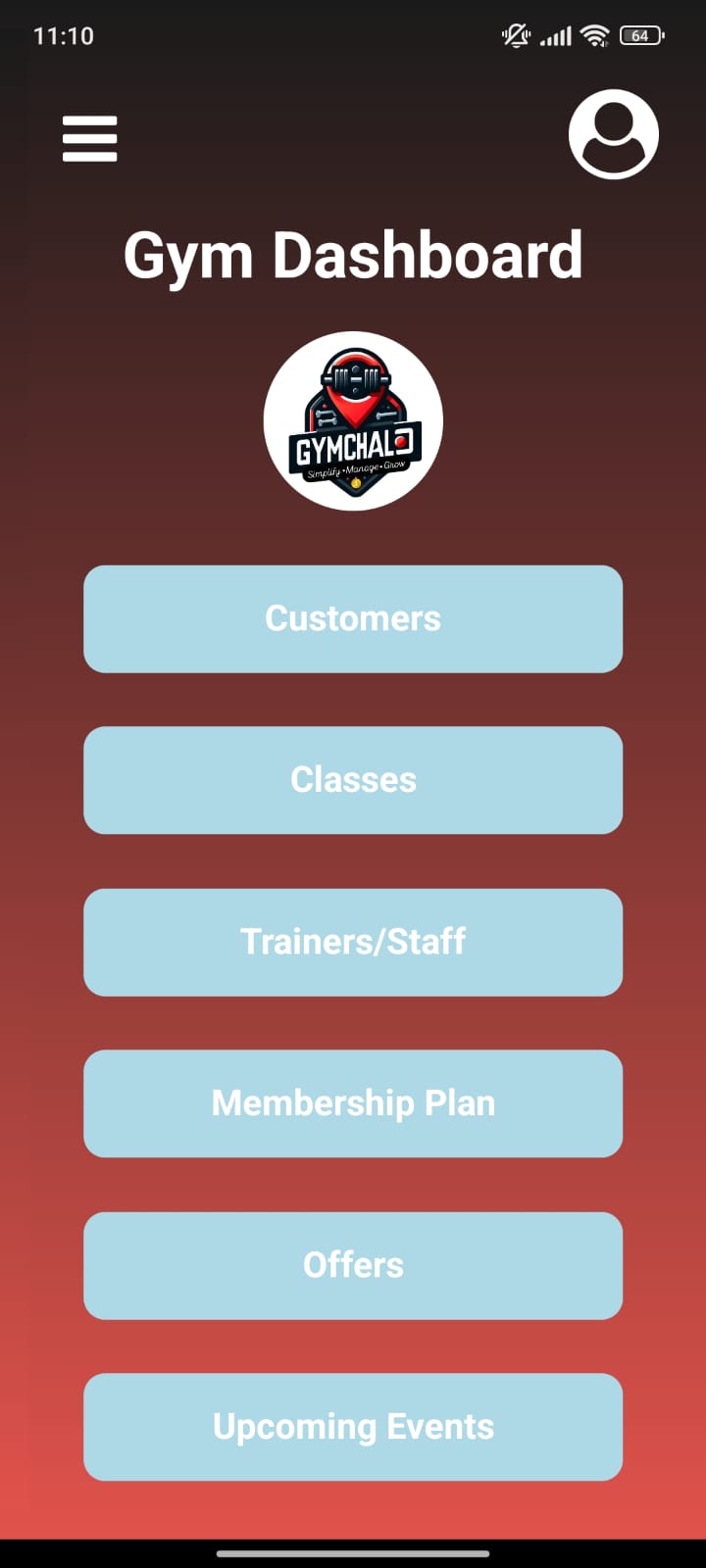This screenshot has width=706, height=1568.
Task: Check Upcoming Events
Action: (x=353, y=1427)
